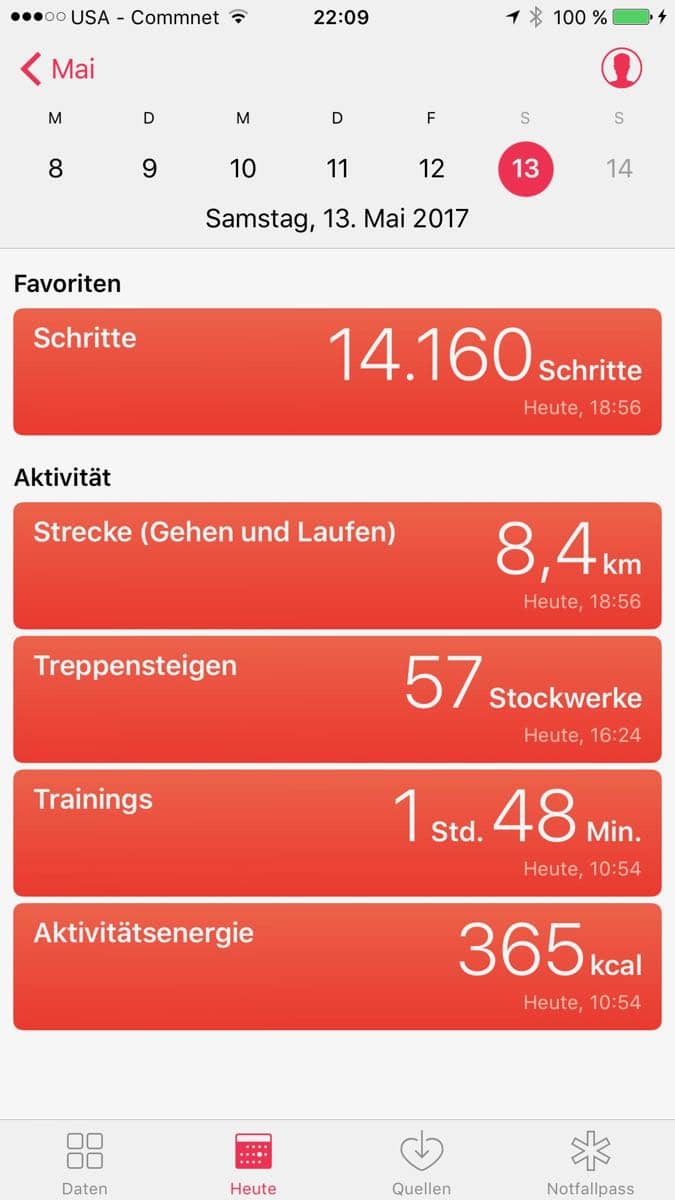Open the Trainings card
This screenshot has height=1200, width=675.
tap(337, 833)
